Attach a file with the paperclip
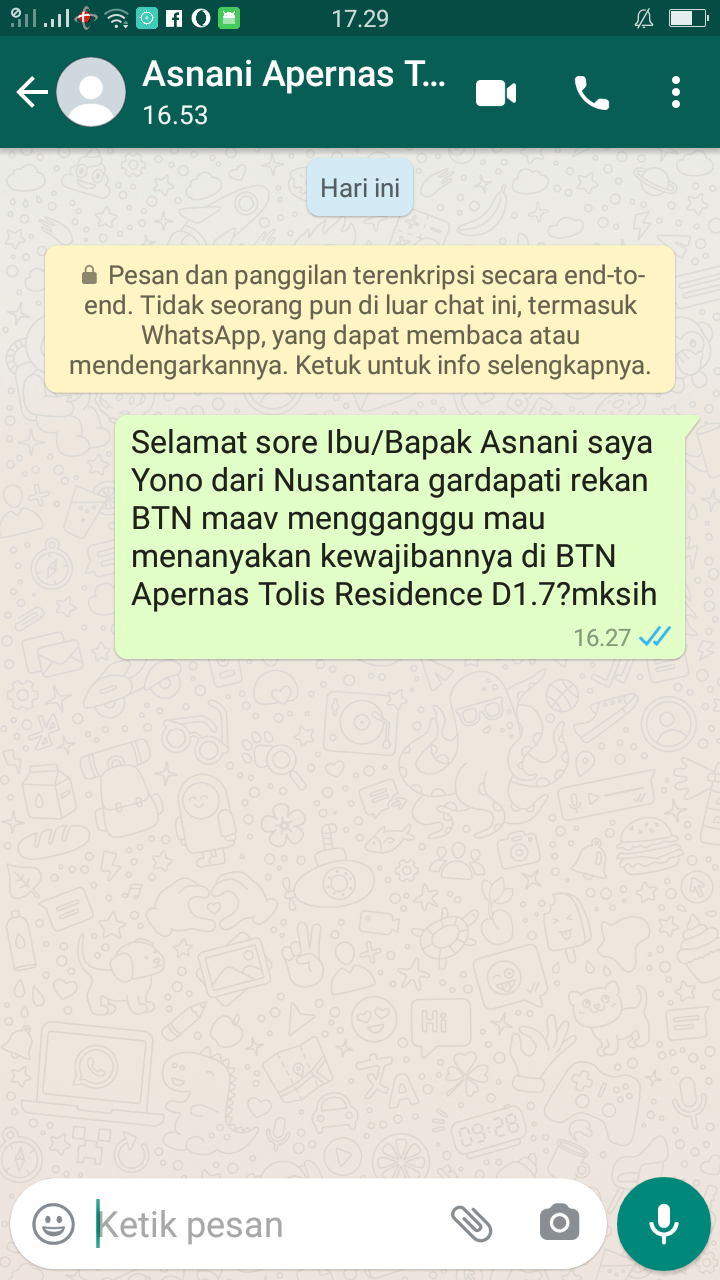The width and height of the screenshot is (720, 1280). pyautogui.click(x=471, y=1223)
